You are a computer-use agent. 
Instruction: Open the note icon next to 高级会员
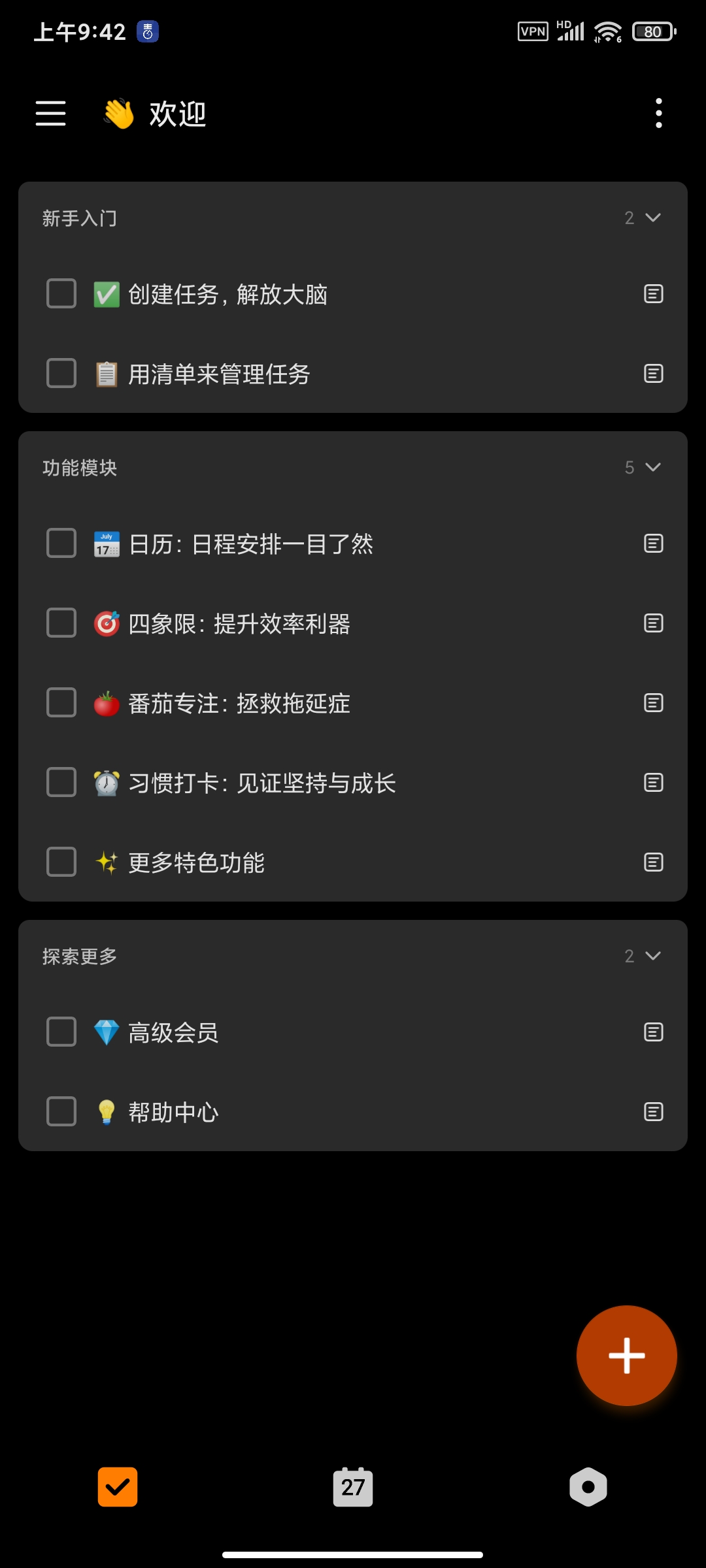coord(653,1032)
